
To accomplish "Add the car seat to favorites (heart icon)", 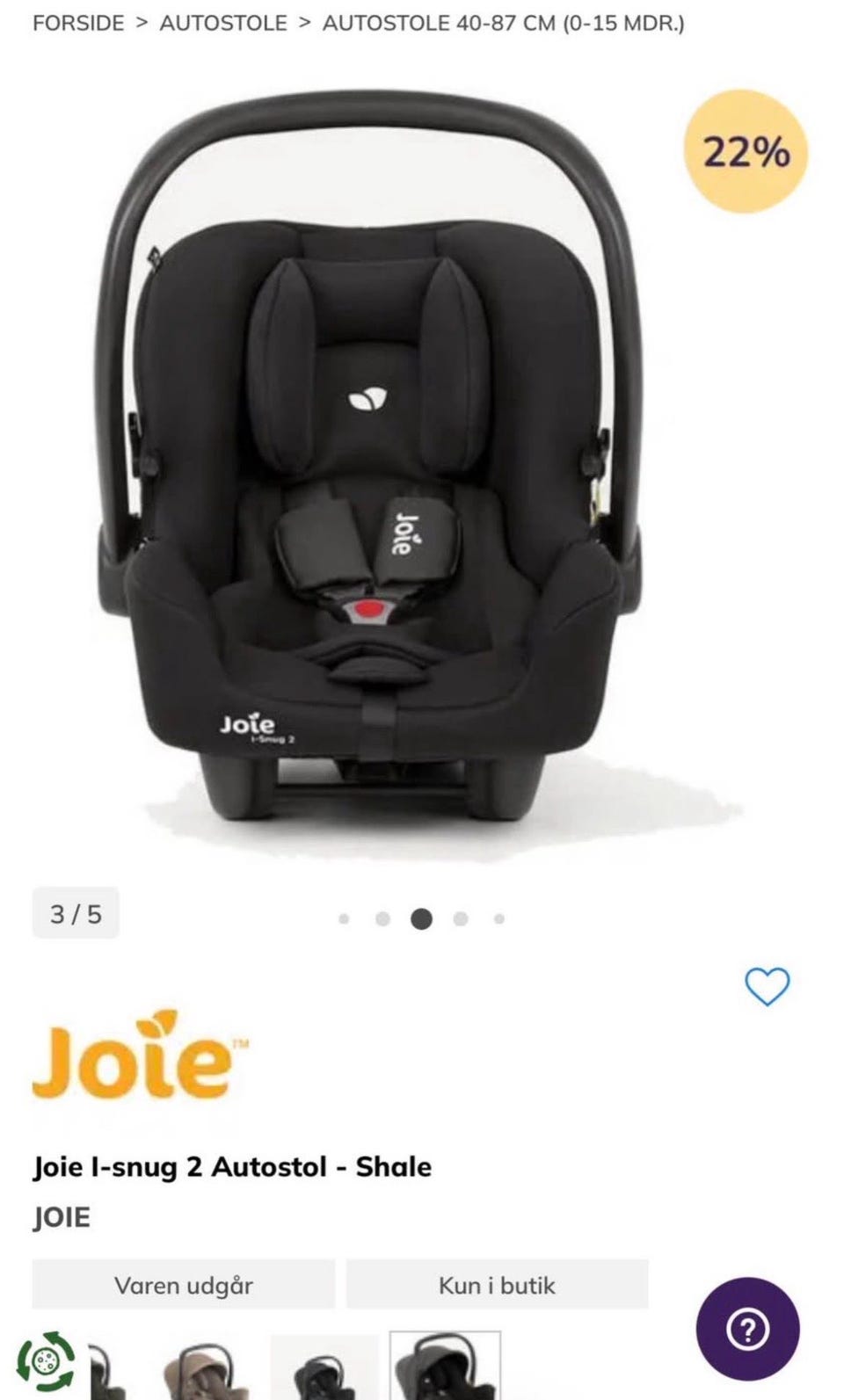I will 767,986.
